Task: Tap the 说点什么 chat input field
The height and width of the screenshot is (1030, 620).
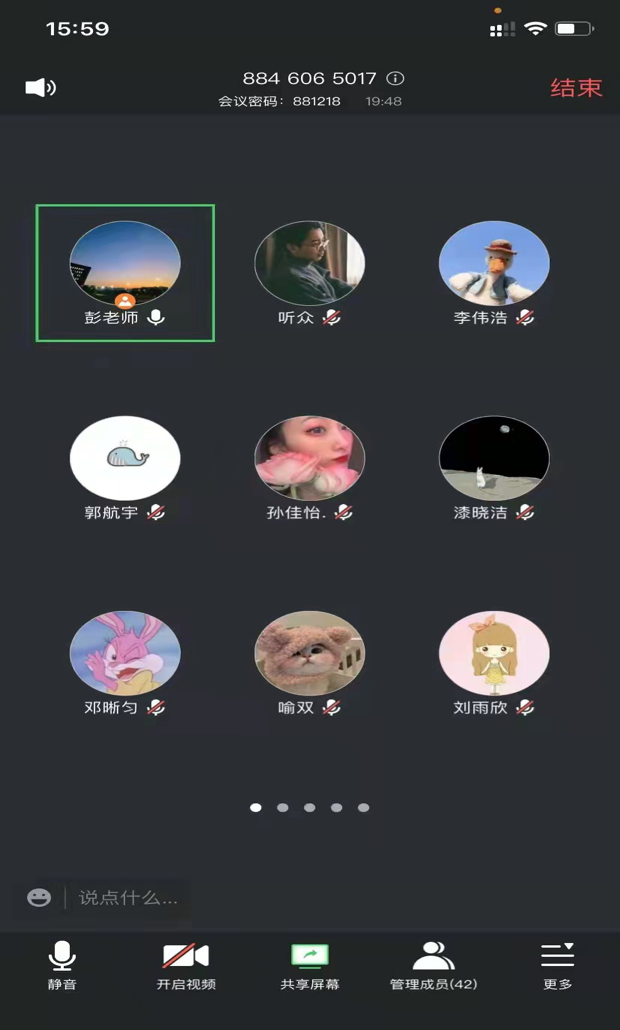Action: (128, 897)
